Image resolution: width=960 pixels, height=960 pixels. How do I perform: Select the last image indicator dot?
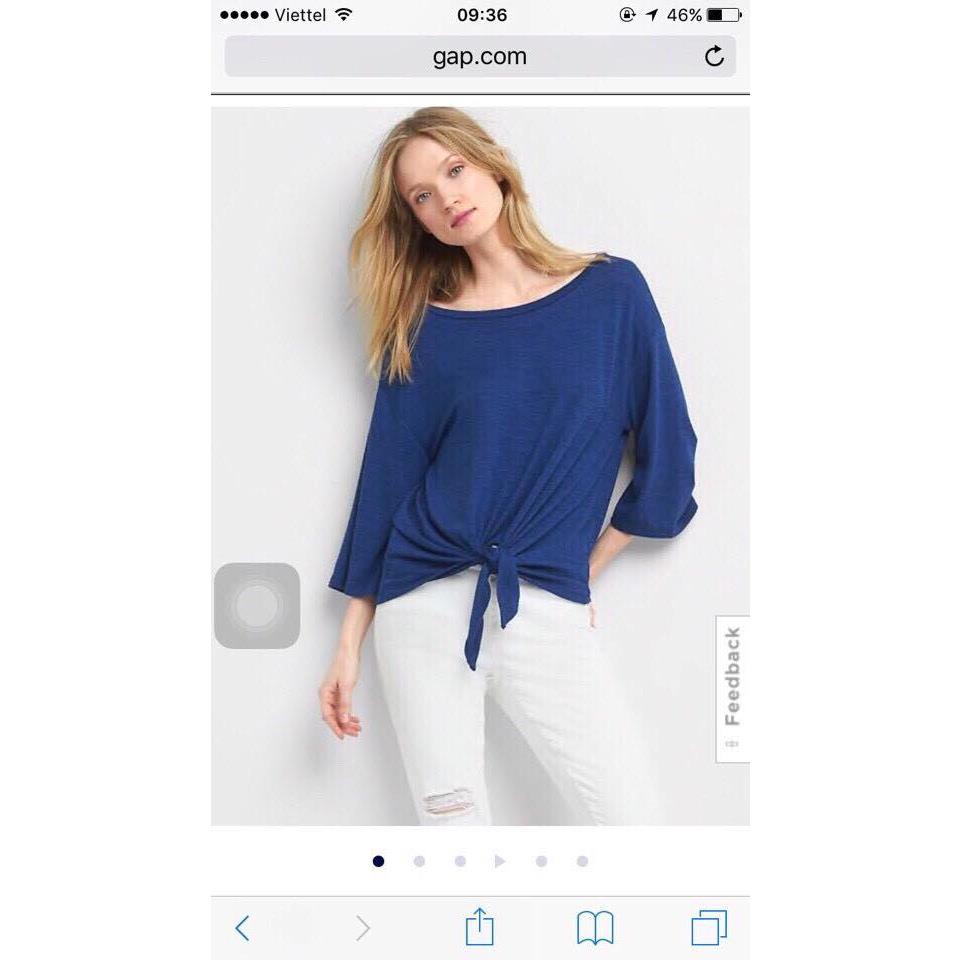click(x=582, y=861)
